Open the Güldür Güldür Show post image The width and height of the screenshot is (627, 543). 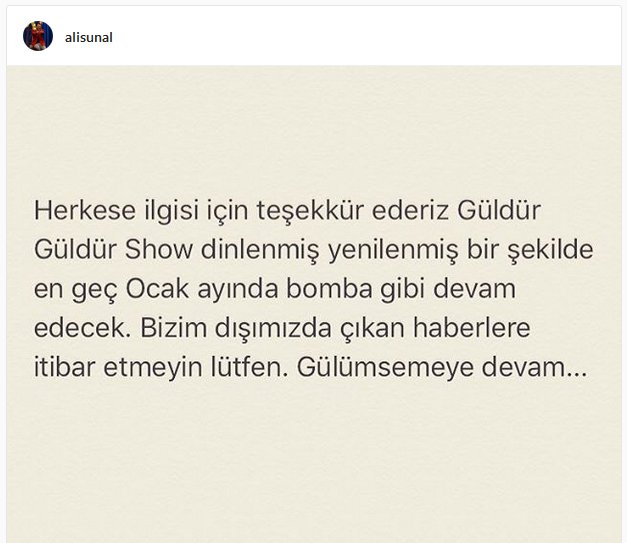coord(313,300)
